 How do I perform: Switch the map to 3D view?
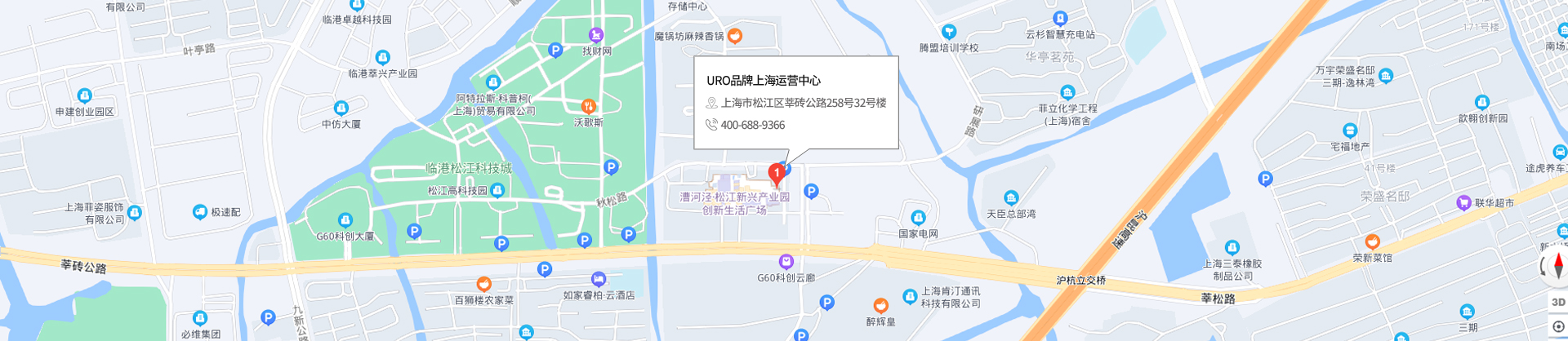[1557, 302]
